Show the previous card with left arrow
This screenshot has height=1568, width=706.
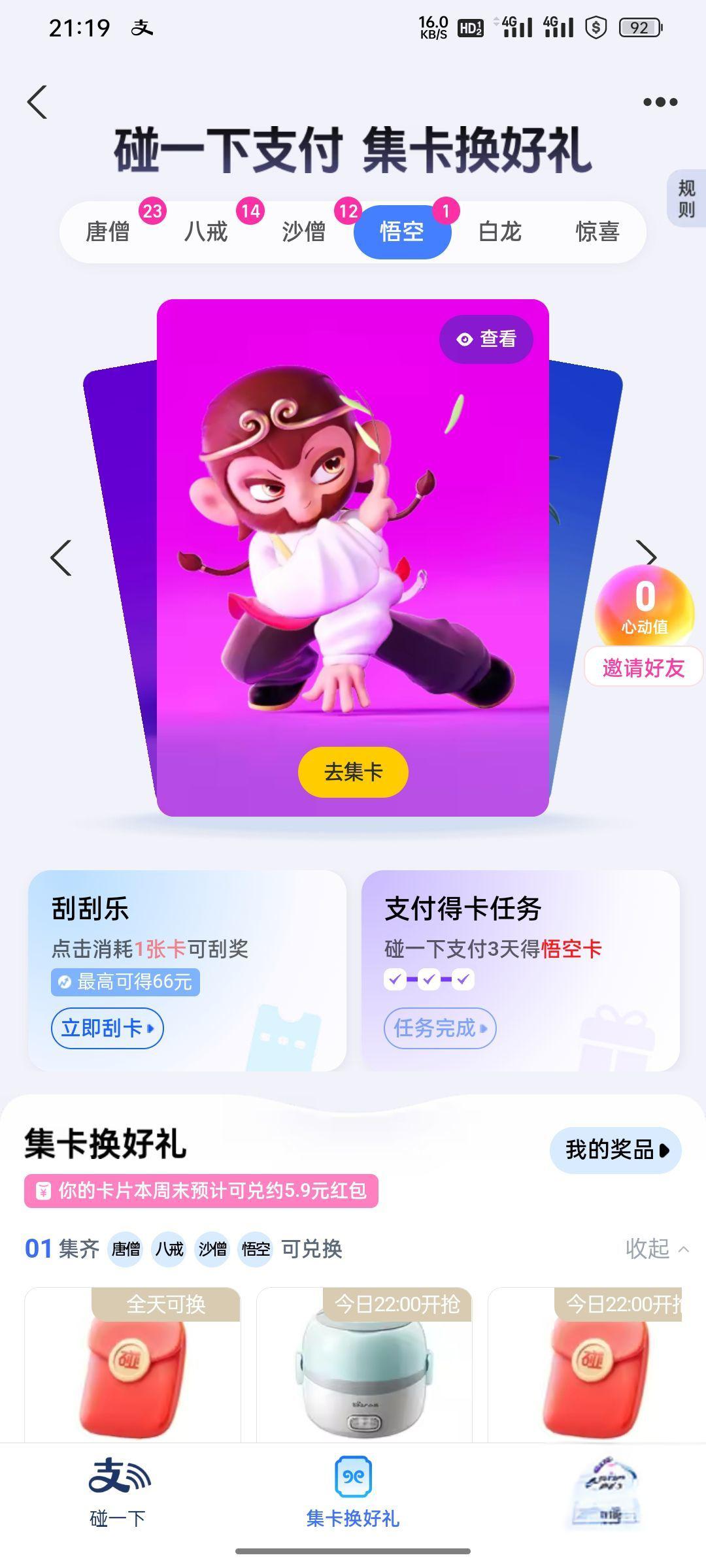click(x=61, y=558)
